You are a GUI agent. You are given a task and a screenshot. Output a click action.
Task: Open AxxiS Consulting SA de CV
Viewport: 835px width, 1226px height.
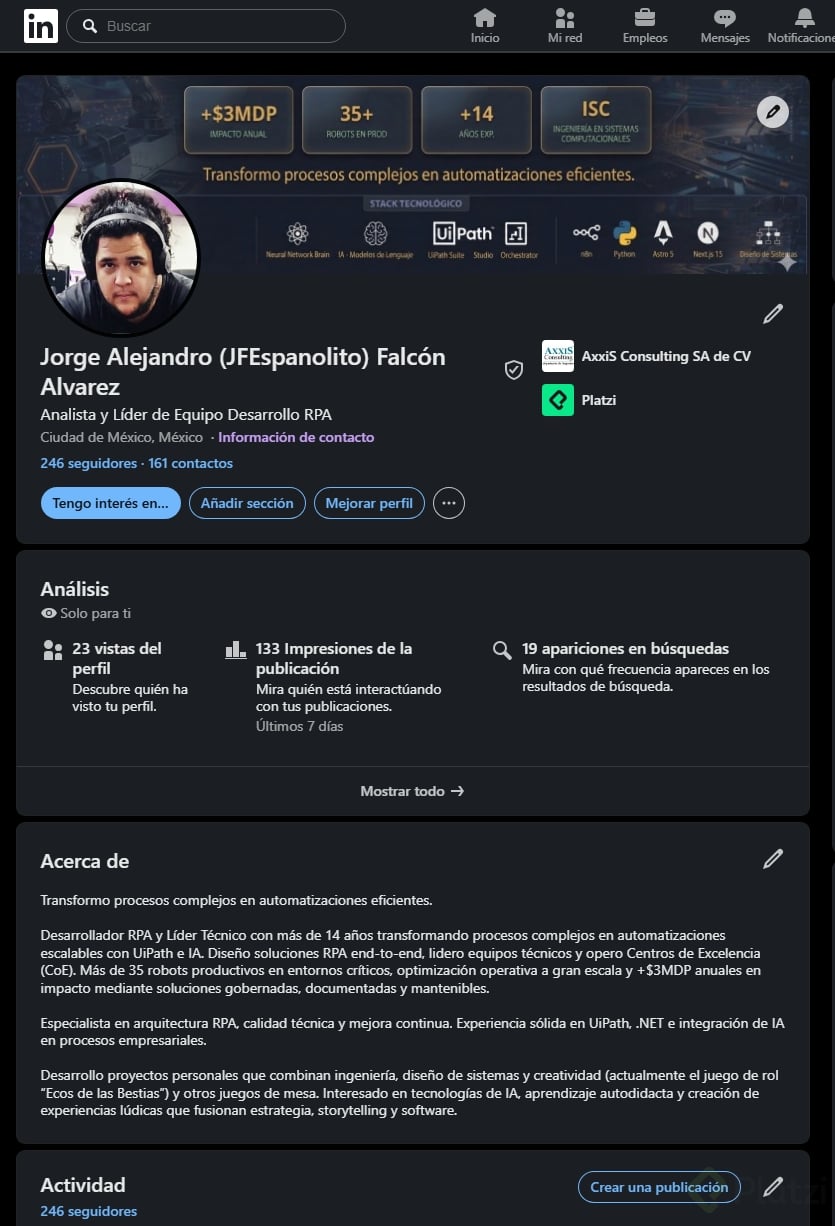tap(665, 356)
